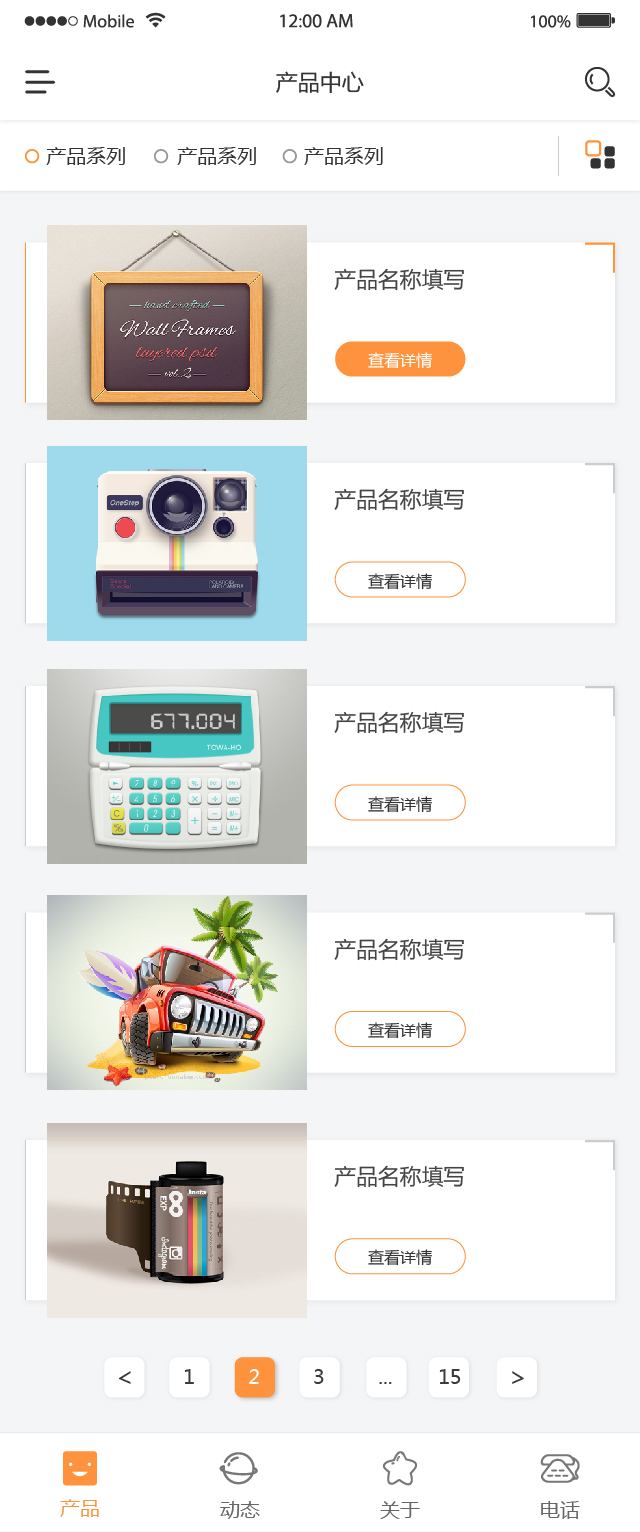The width and height of the screenshot is (640, 1532).
Task: Open the hamburger drawer menu
Action: pyautogui.click(x=40, y=82)
